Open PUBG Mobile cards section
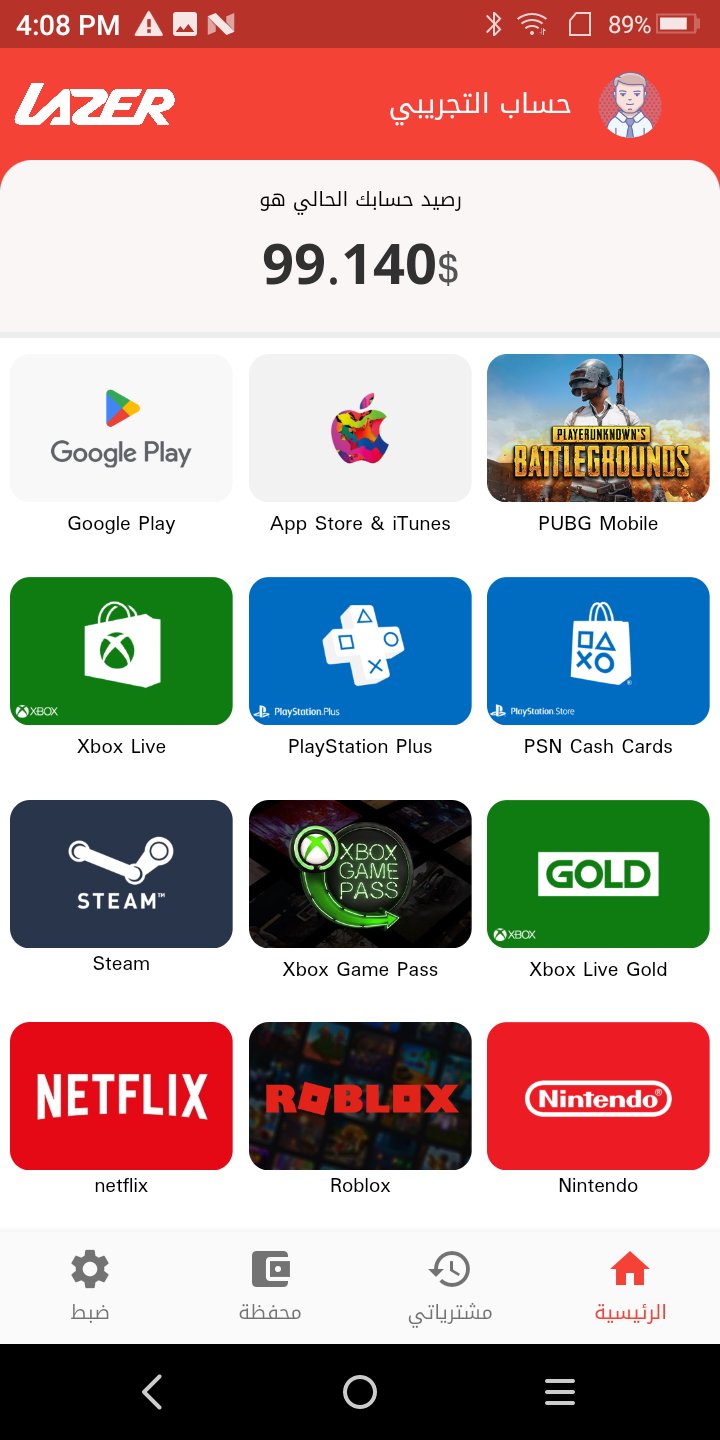The width and height of the screenshot is (720, 1440). pos(597,428)
